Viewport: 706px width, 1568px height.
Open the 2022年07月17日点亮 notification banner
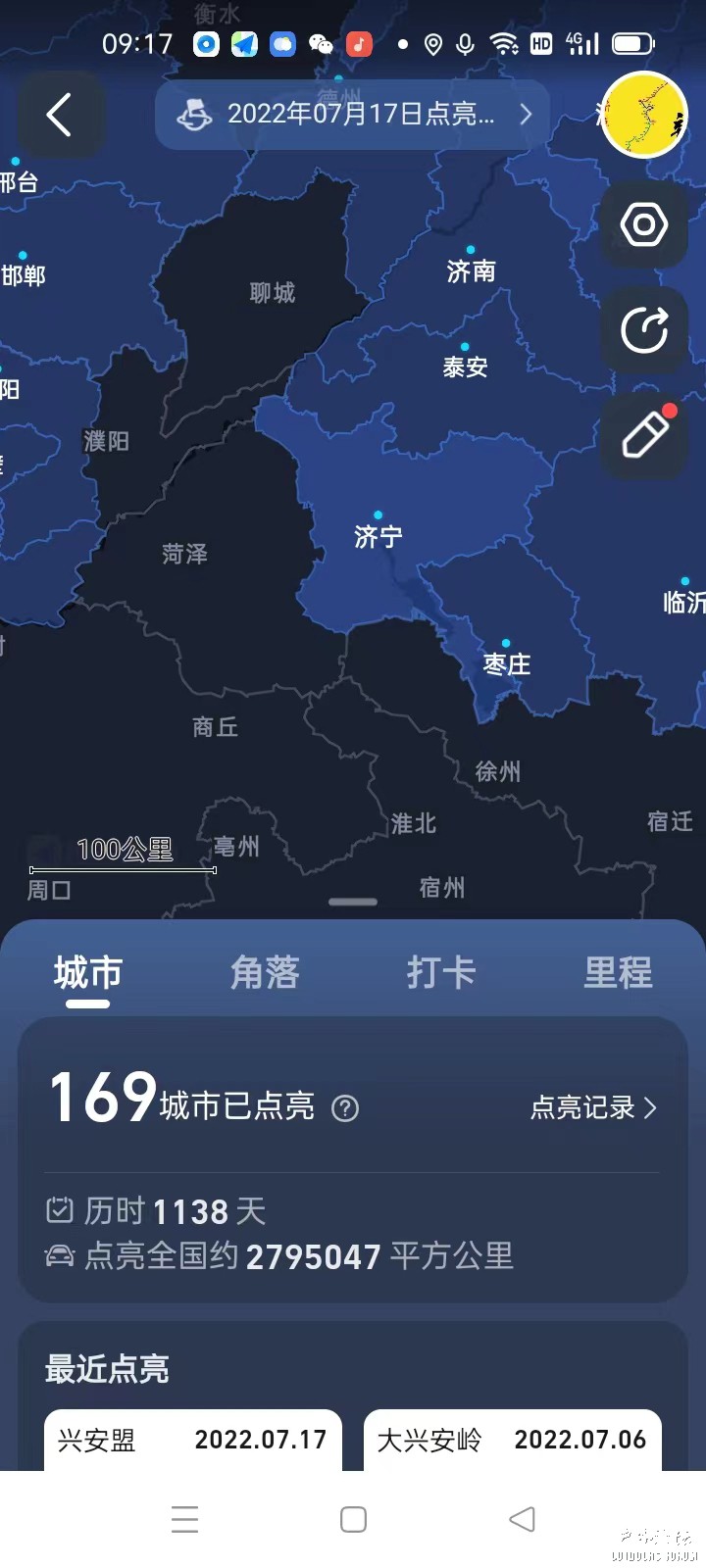click(353, 115)
